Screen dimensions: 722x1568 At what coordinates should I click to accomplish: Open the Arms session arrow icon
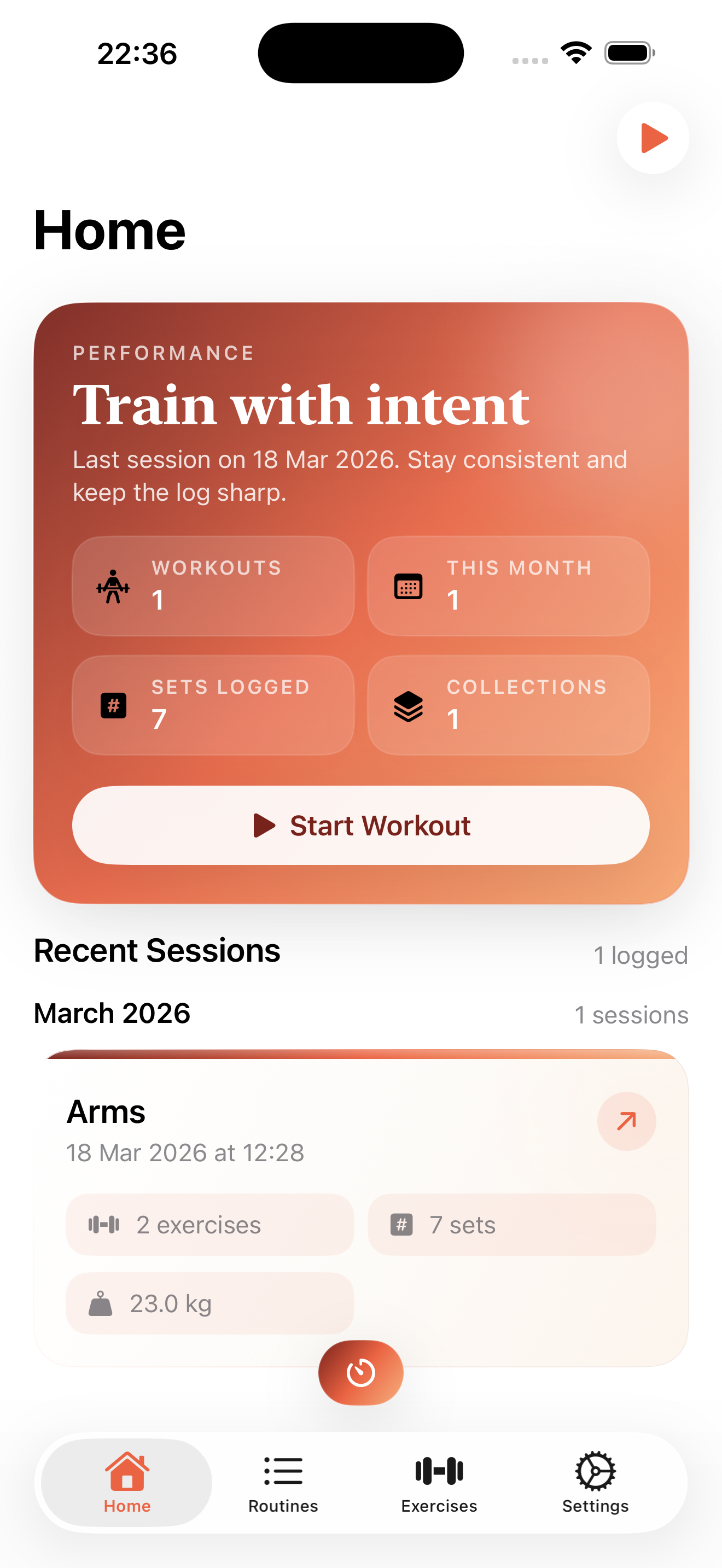[626, 1121]
